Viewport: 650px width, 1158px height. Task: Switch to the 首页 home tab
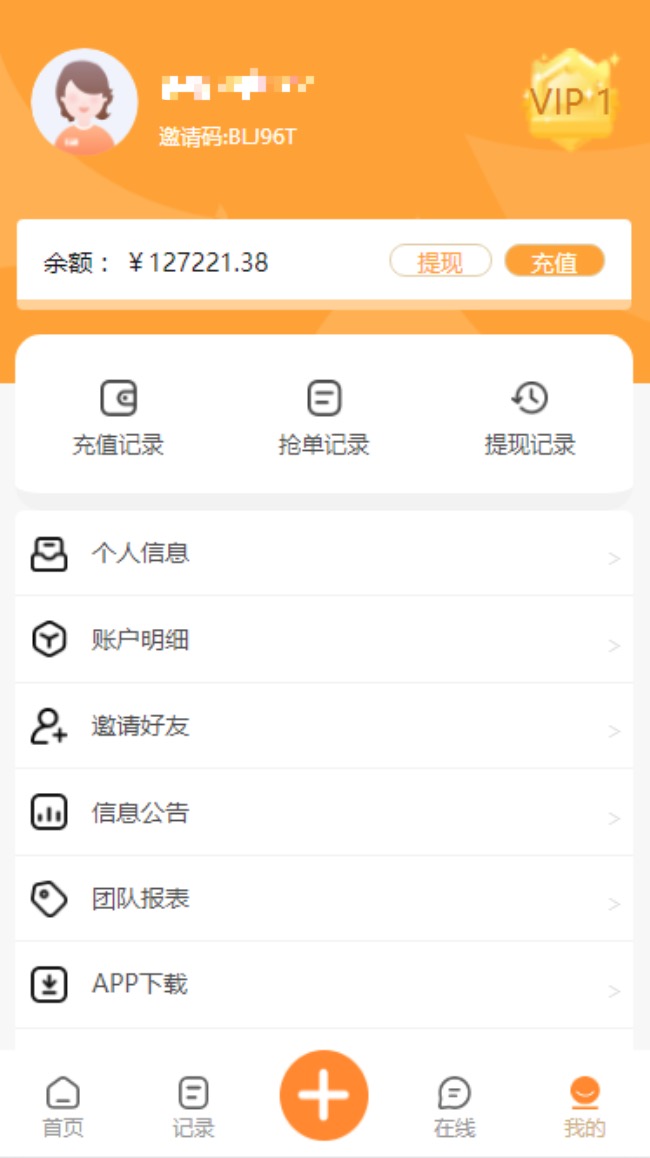point(63,1107)
